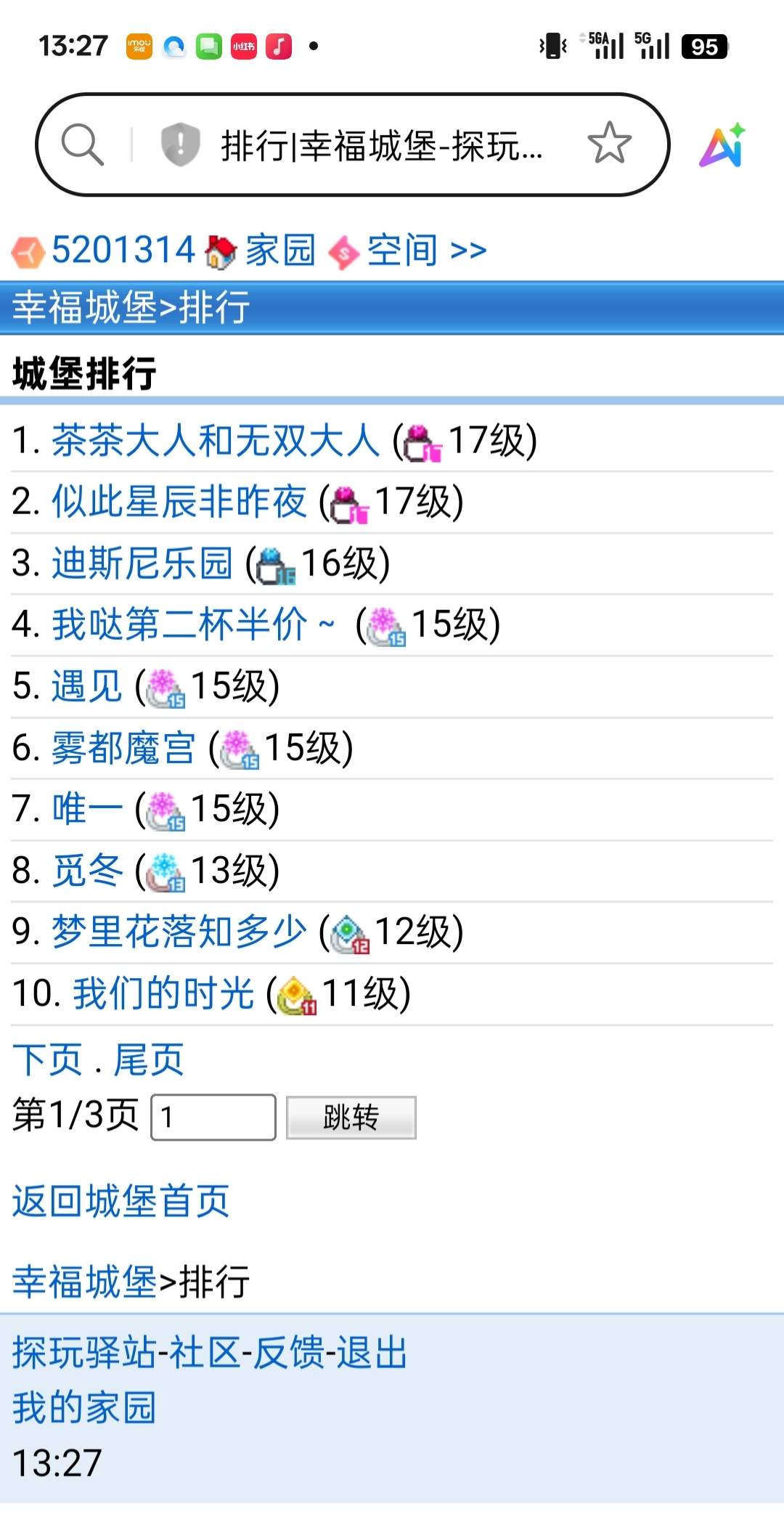The height and width of the screenshot is (1538, 784).
Task: Tap the 跳转 button
Action: click(x=351, y=1117)
